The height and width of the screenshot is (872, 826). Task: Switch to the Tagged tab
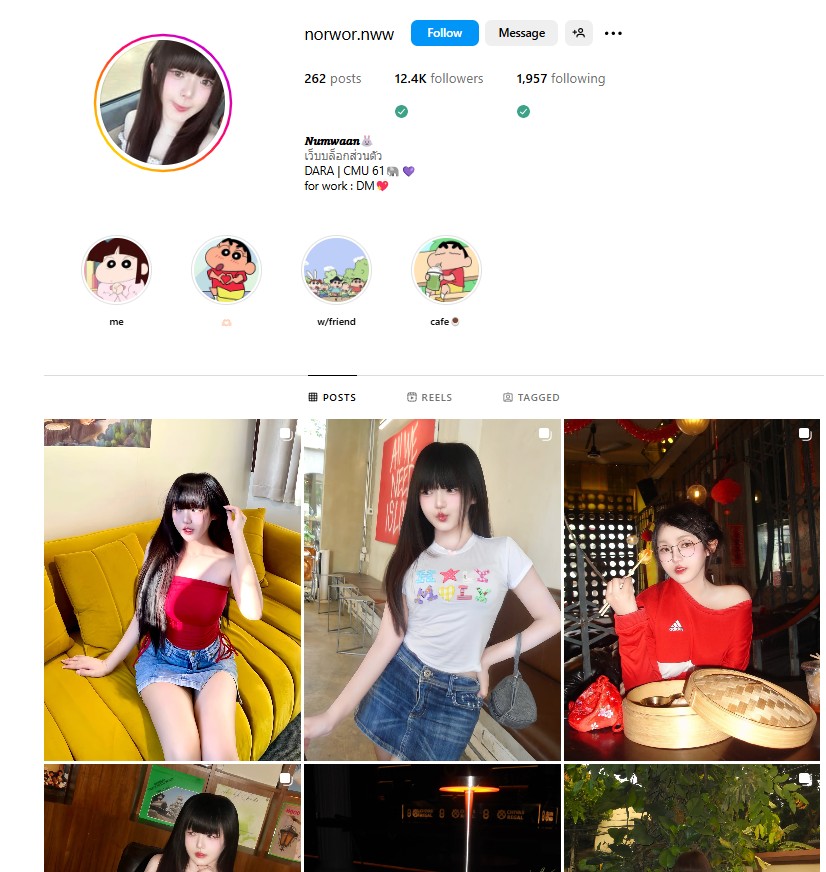531,397
